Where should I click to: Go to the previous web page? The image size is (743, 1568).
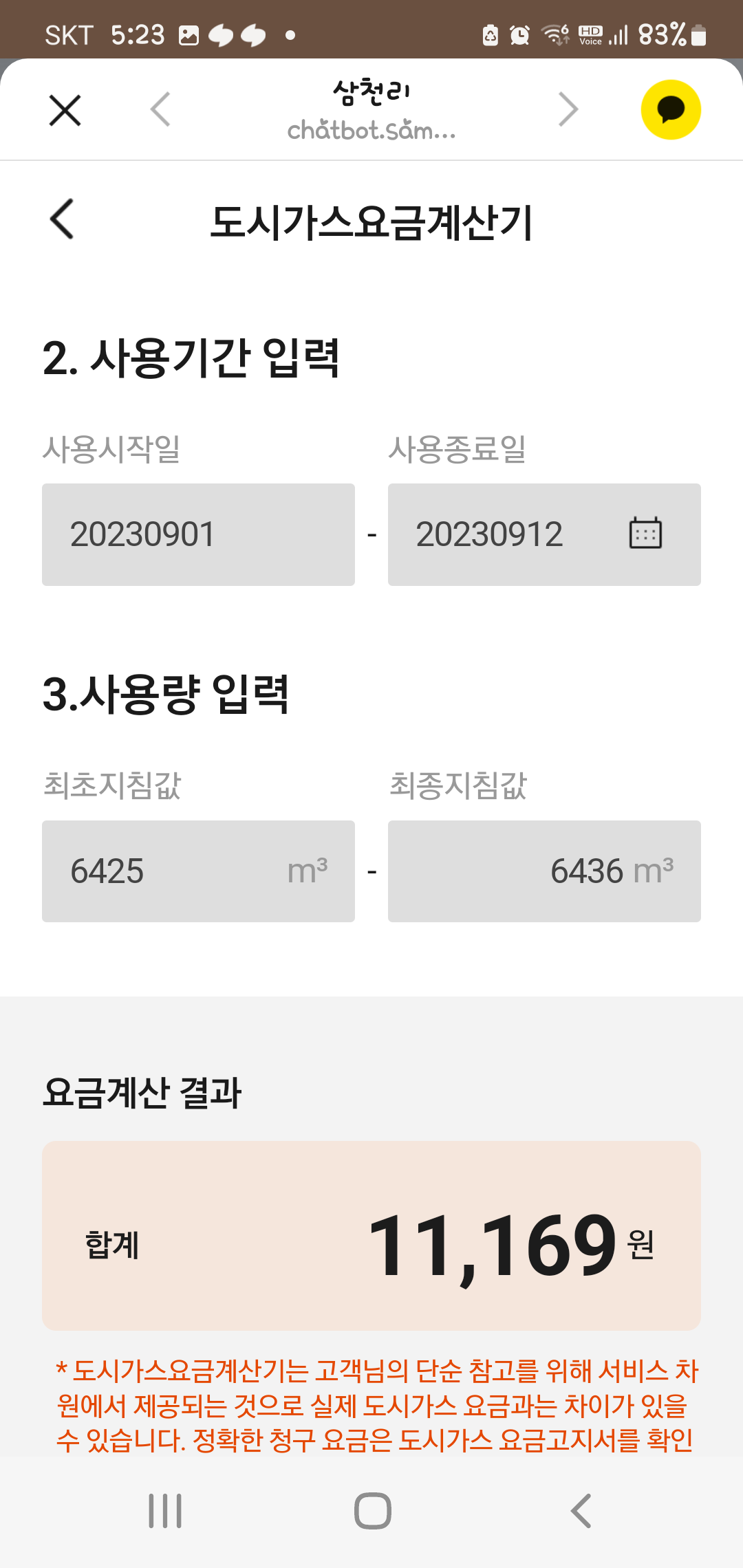click(160, 110)
